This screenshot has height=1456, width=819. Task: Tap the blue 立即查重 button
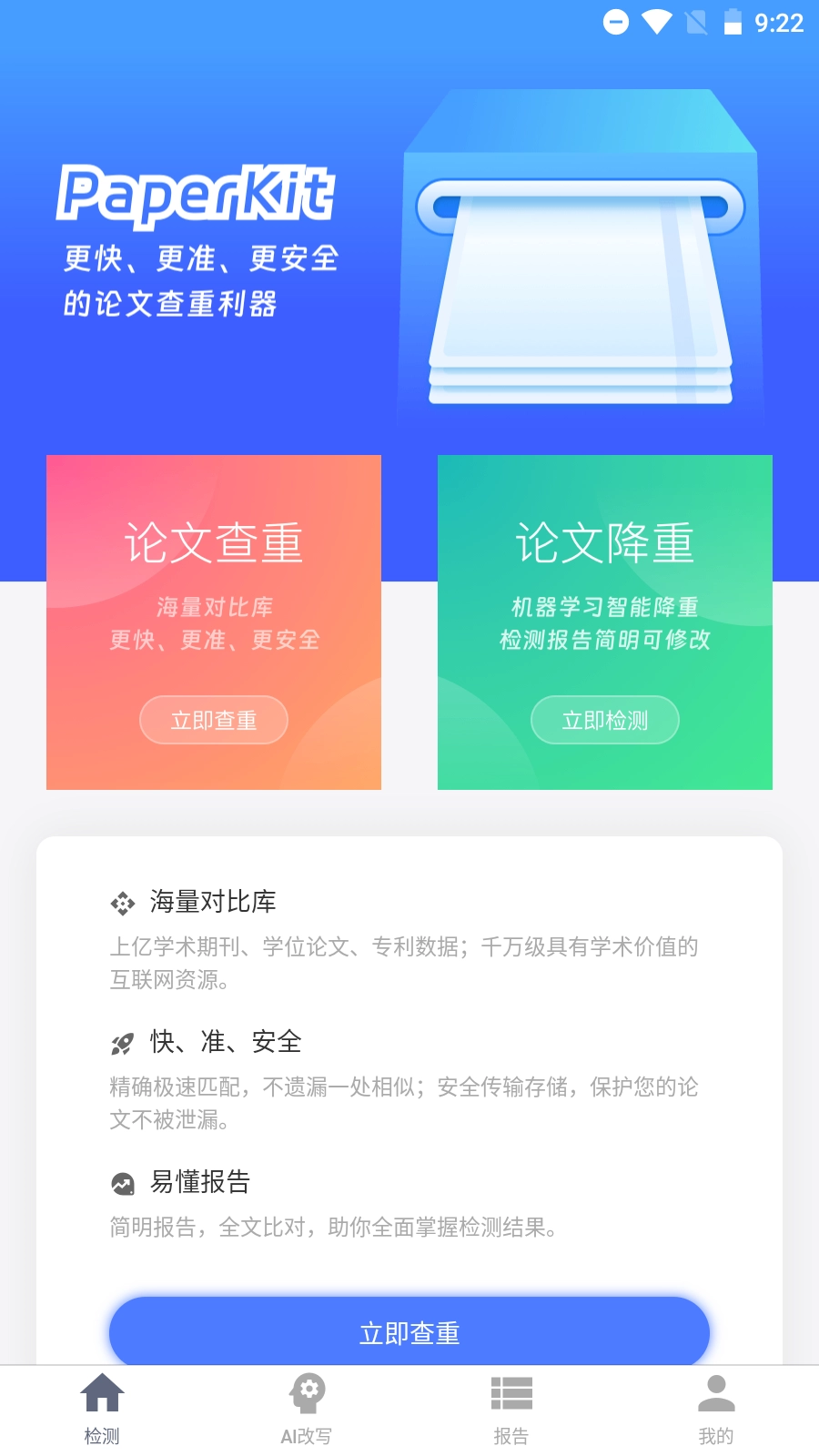click(x=409, y=1331)
